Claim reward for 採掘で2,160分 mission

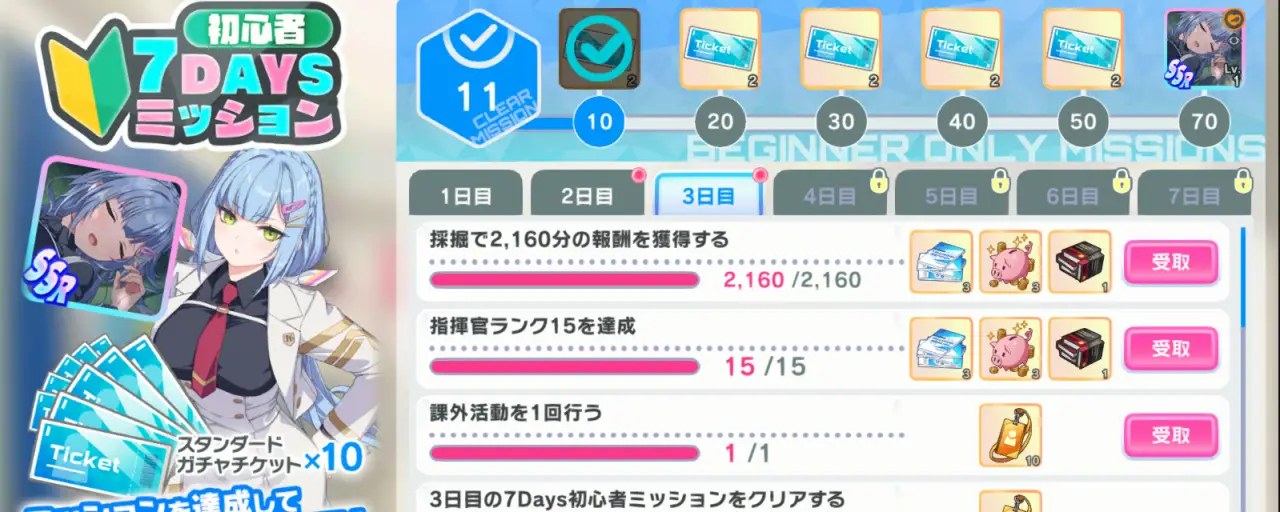(x=1171, y=263)
